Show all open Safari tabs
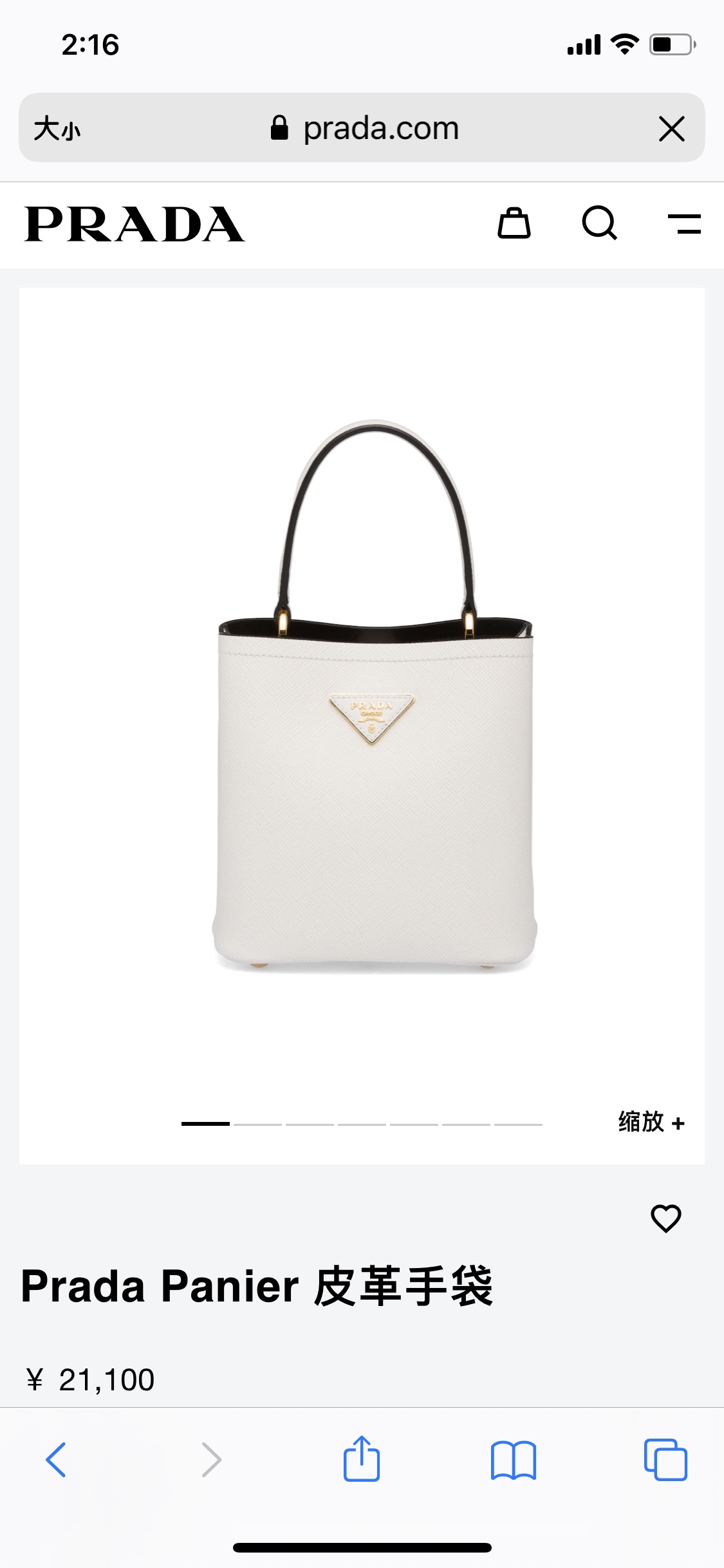Viewport: 724px width, 1568px height. (665, 1459)
